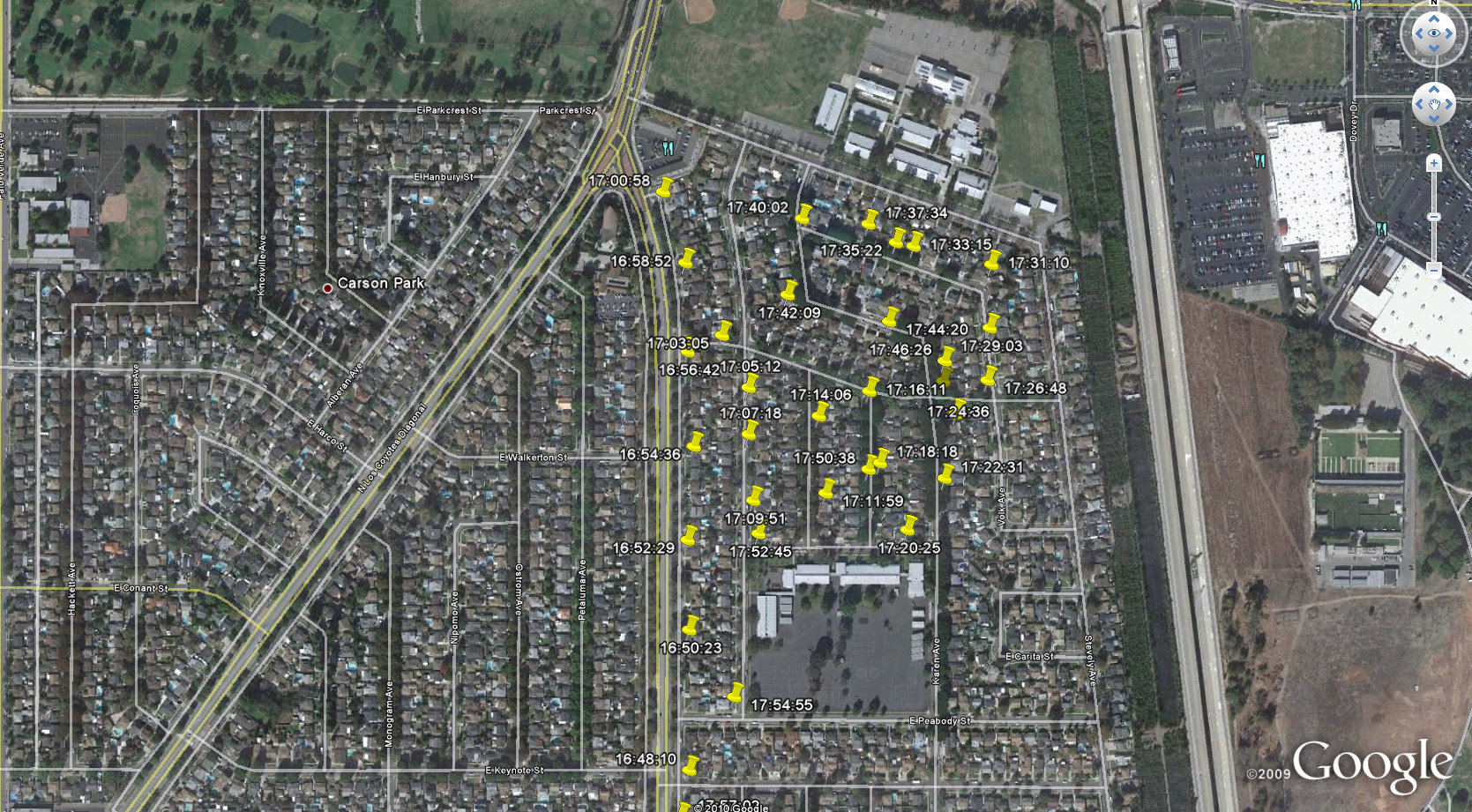The image size is (1472, 812).
Task: Select the 16:50:23 placemark pin
Action: [691, 626]
